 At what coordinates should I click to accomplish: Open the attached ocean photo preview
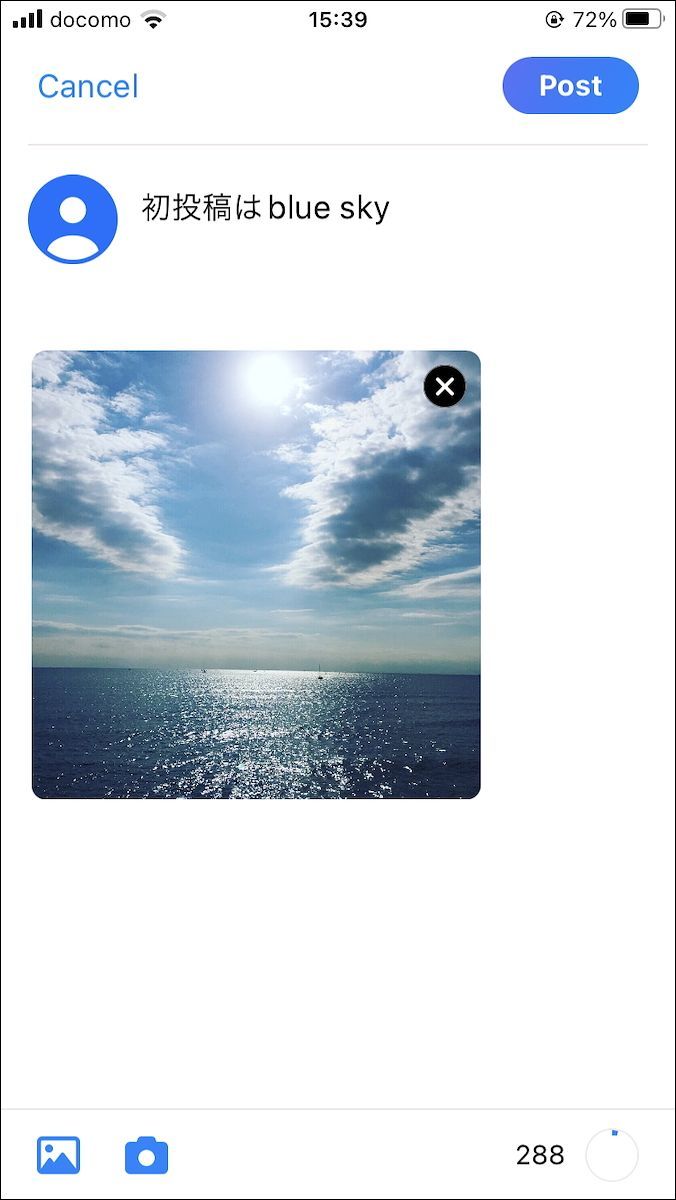coord(256,575)
